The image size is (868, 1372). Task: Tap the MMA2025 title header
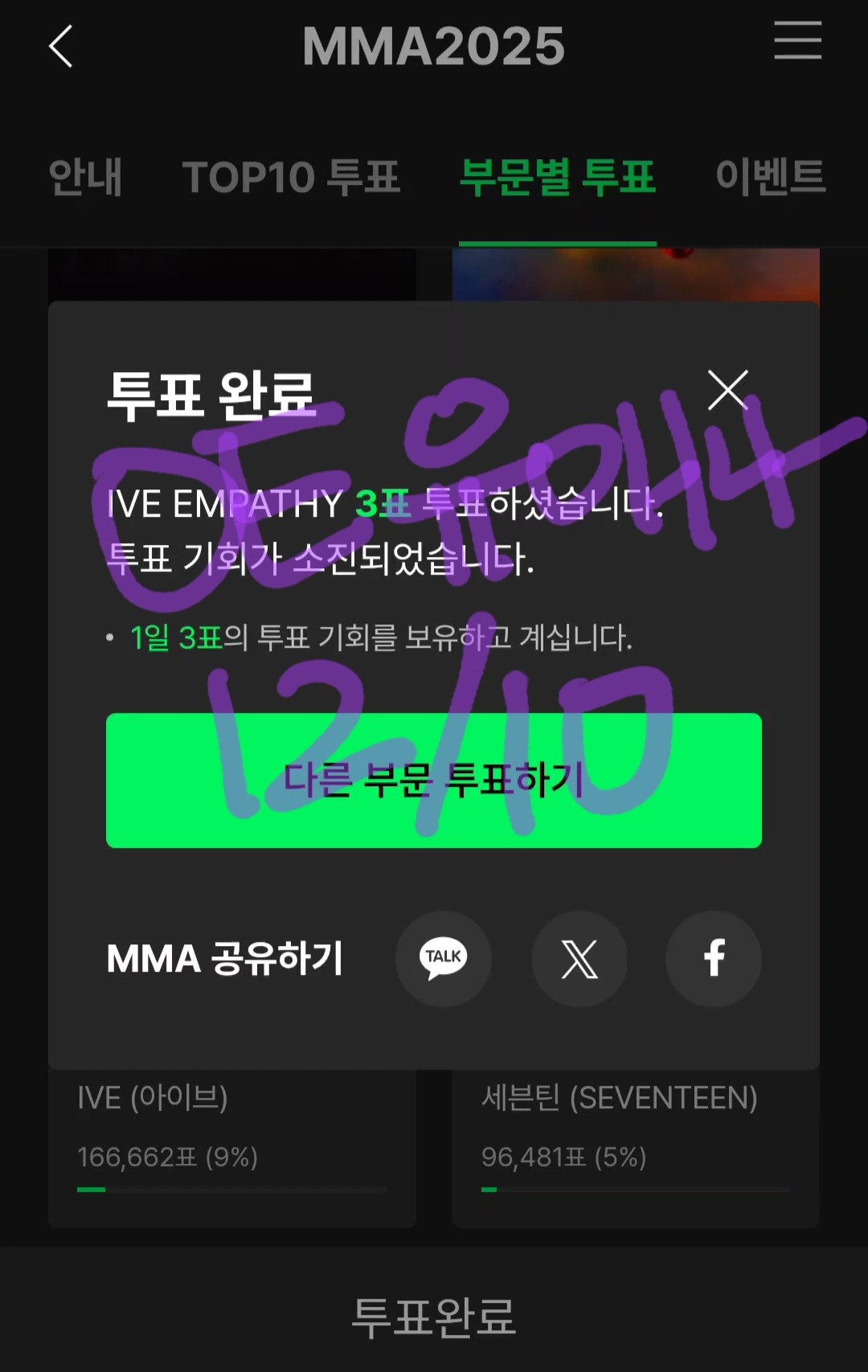tap(432, 46)
